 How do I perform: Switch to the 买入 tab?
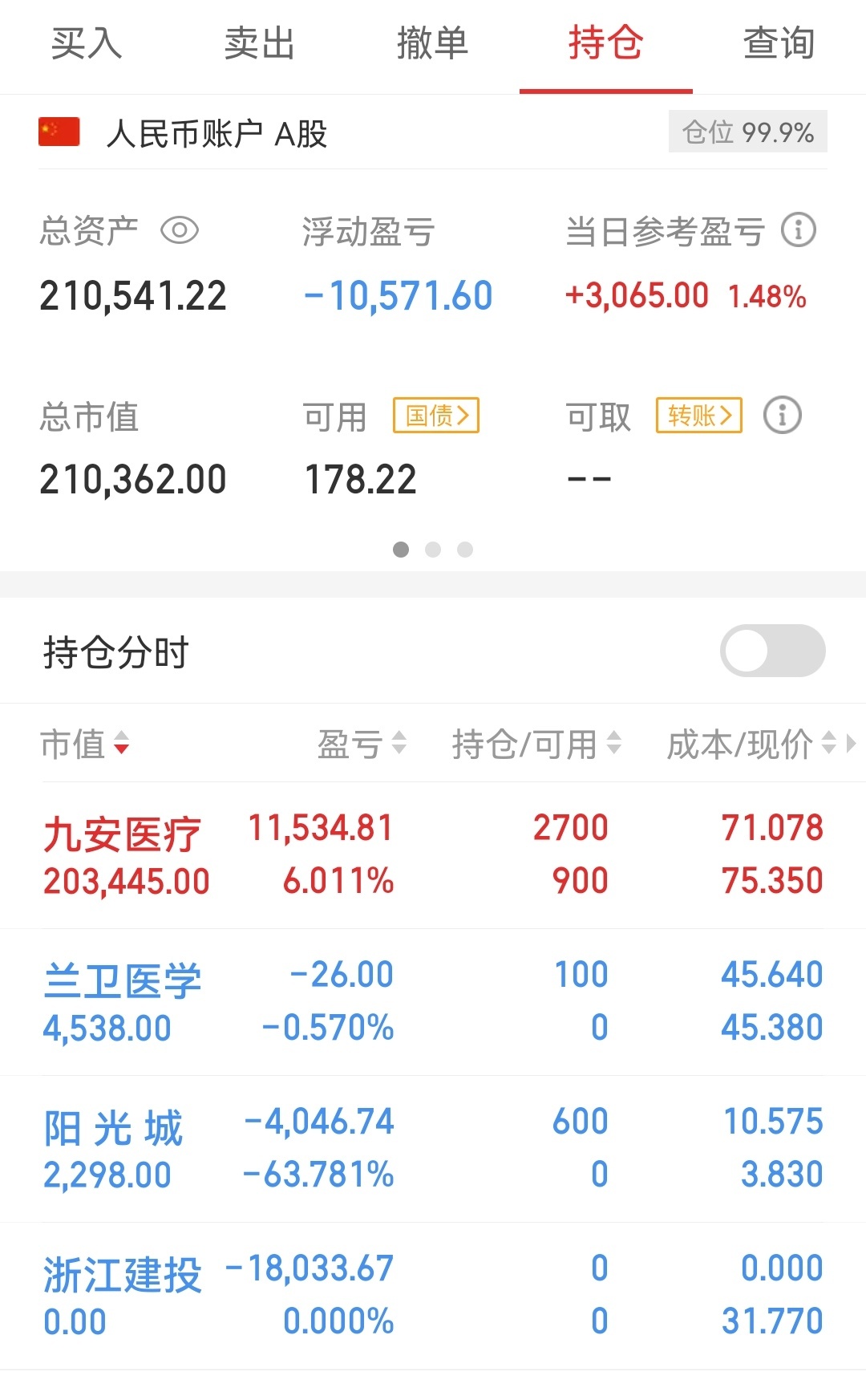(x=87, y=43)
